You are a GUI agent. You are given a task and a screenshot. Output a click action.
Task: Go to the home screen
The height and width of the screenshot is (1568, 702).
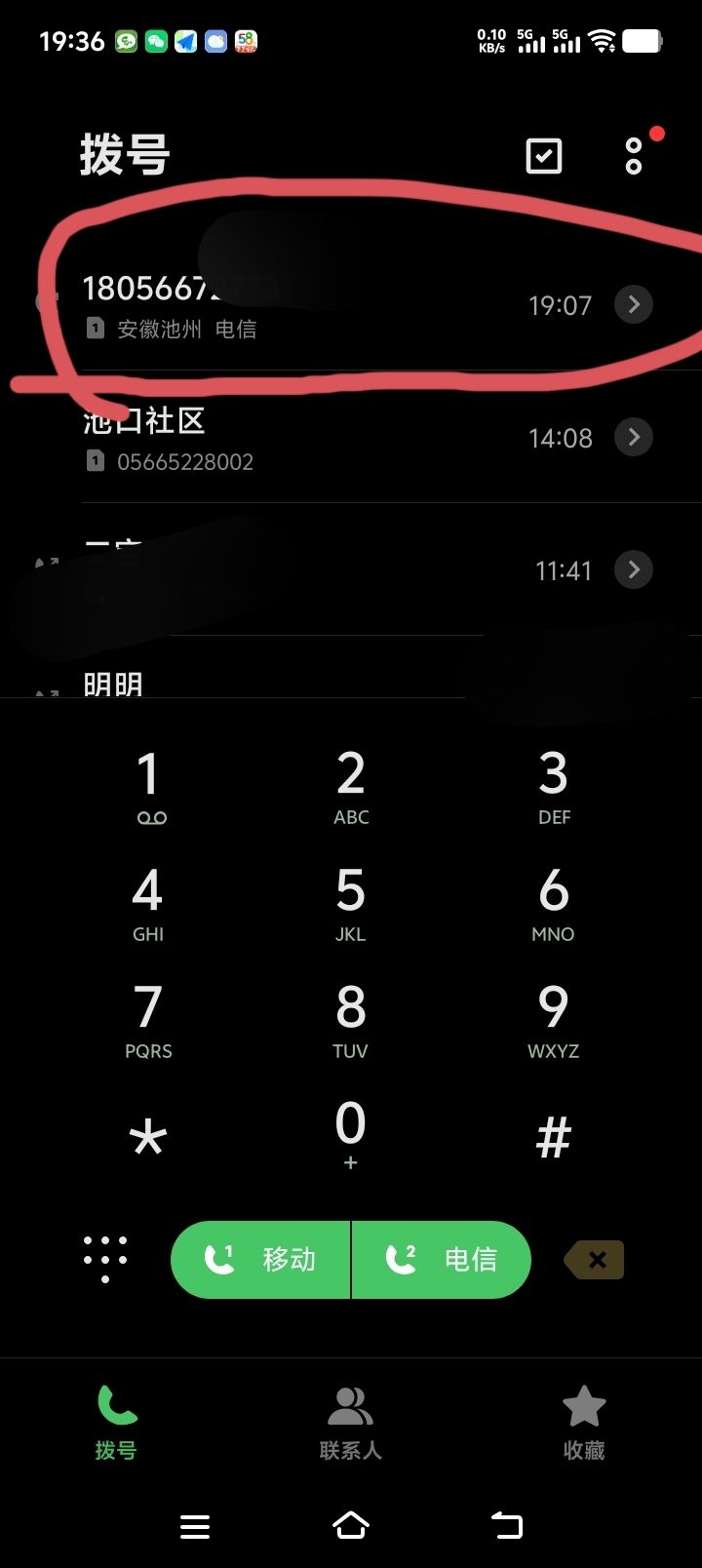[x=350, y=1525]
